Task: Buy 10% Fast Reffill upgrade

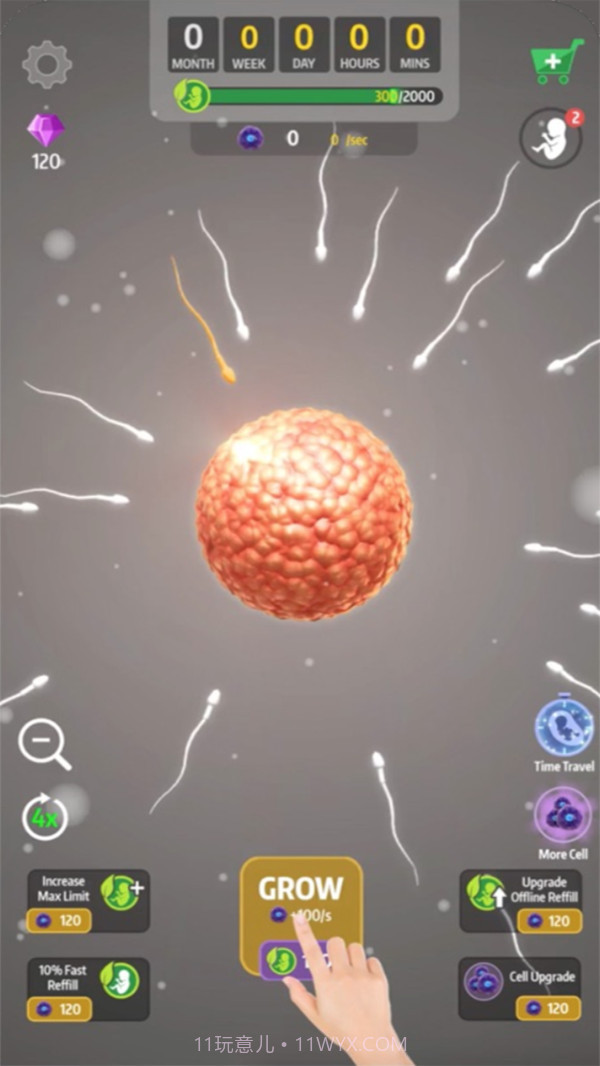Action: [x=88, y=989]
